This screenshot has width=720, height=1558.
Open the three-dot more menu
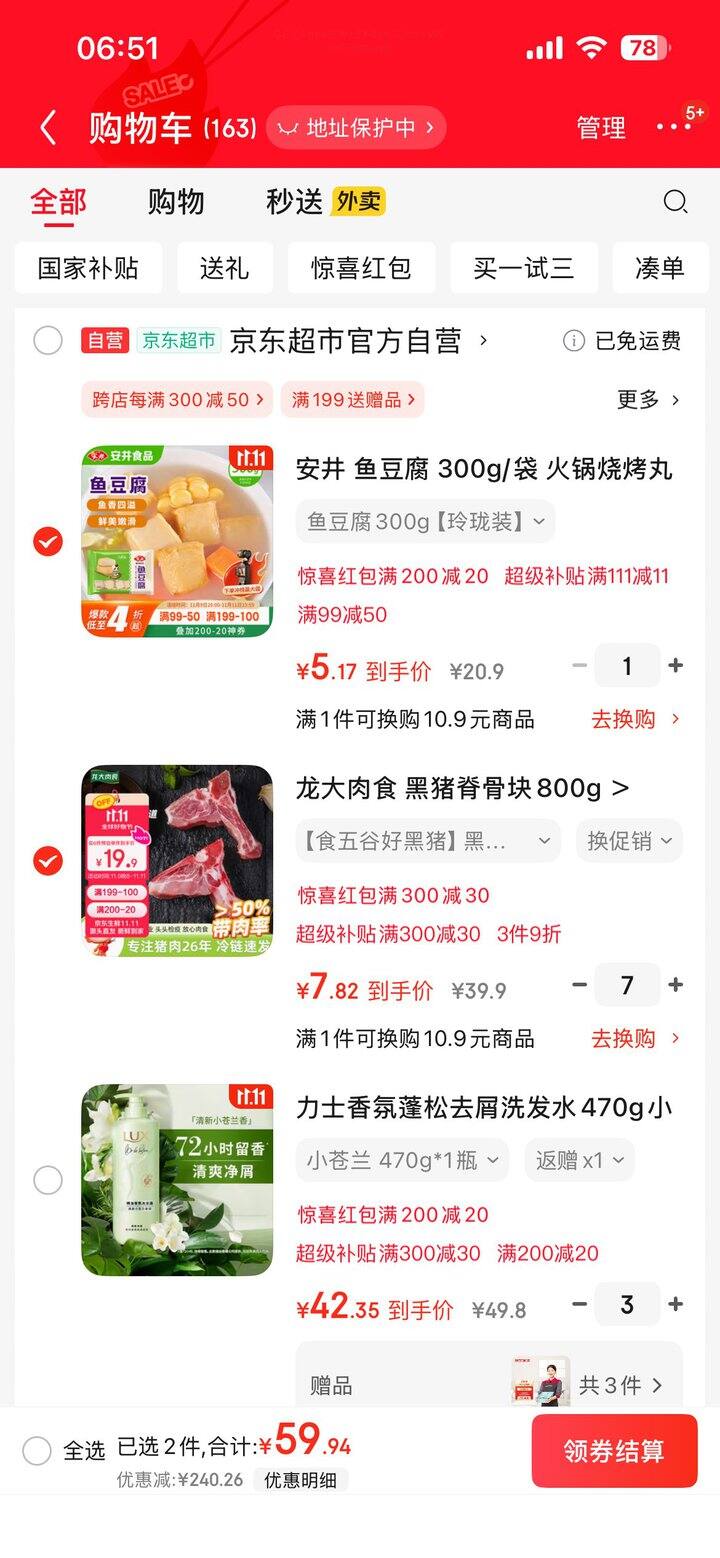(671, 128)
